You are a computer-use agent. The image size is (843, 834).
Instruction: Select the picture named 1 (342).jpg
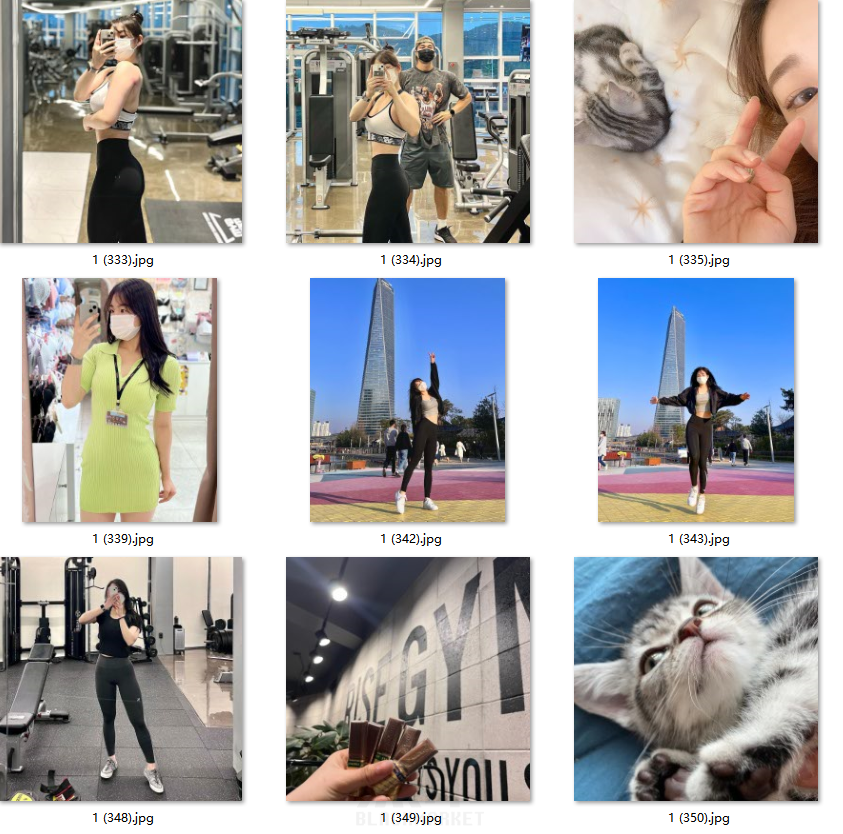(x=408, y=400)
